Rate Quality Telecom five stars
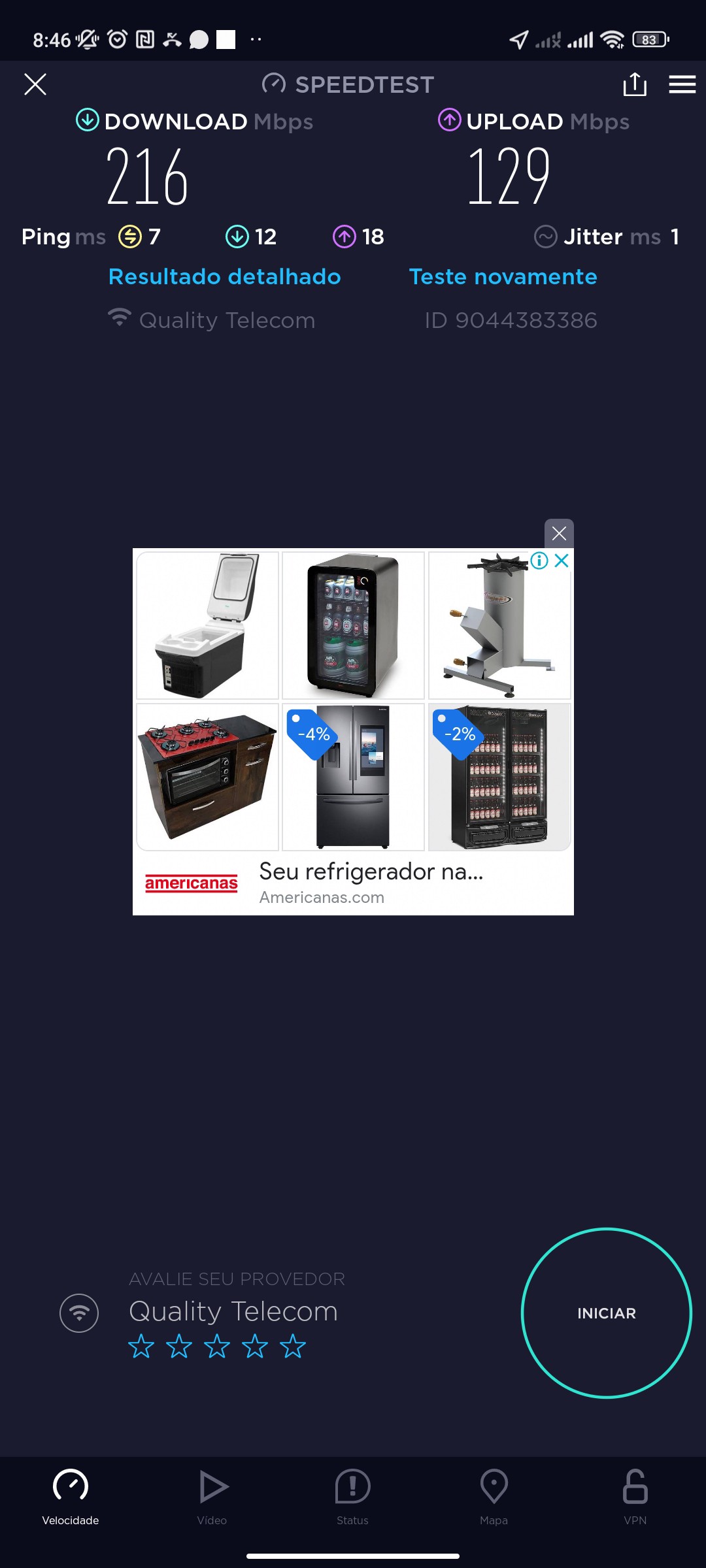 [x=293, y=1347]
